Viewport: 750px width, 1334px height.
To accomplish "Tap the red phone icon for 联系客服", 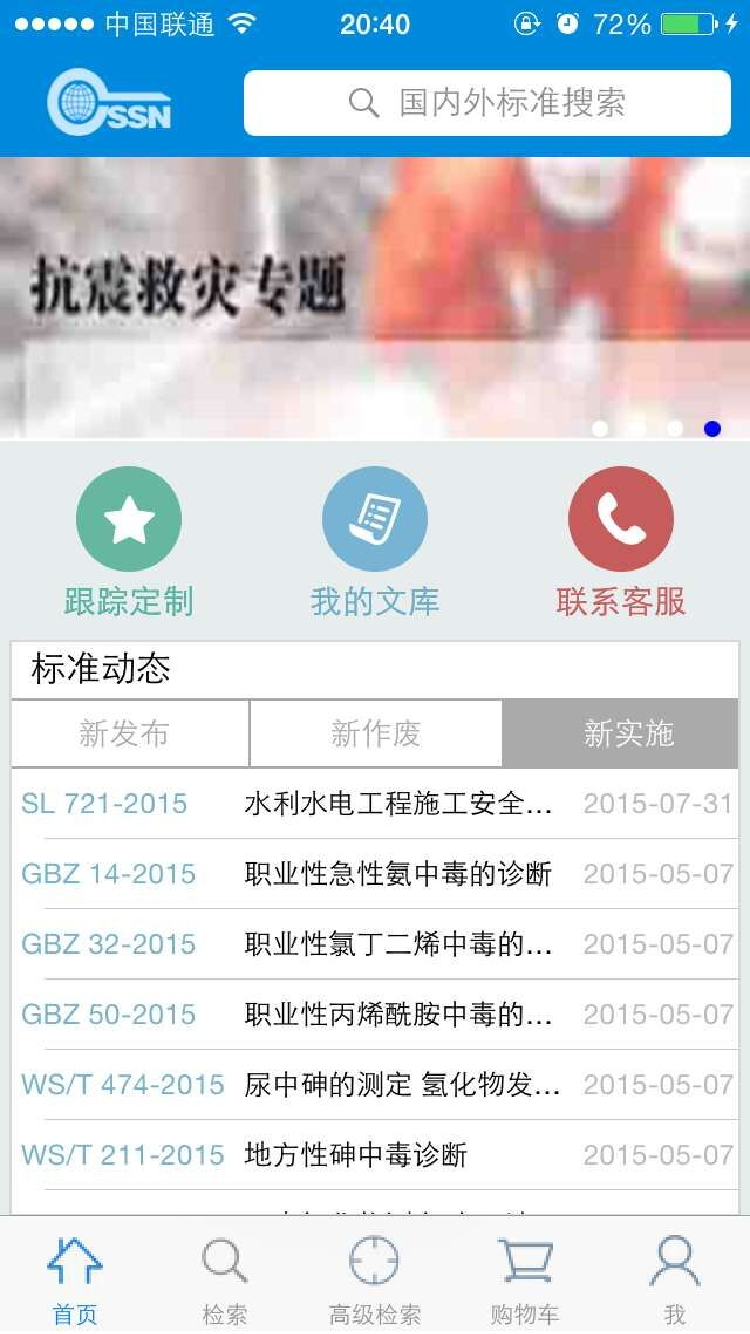I will pos(621,518).
